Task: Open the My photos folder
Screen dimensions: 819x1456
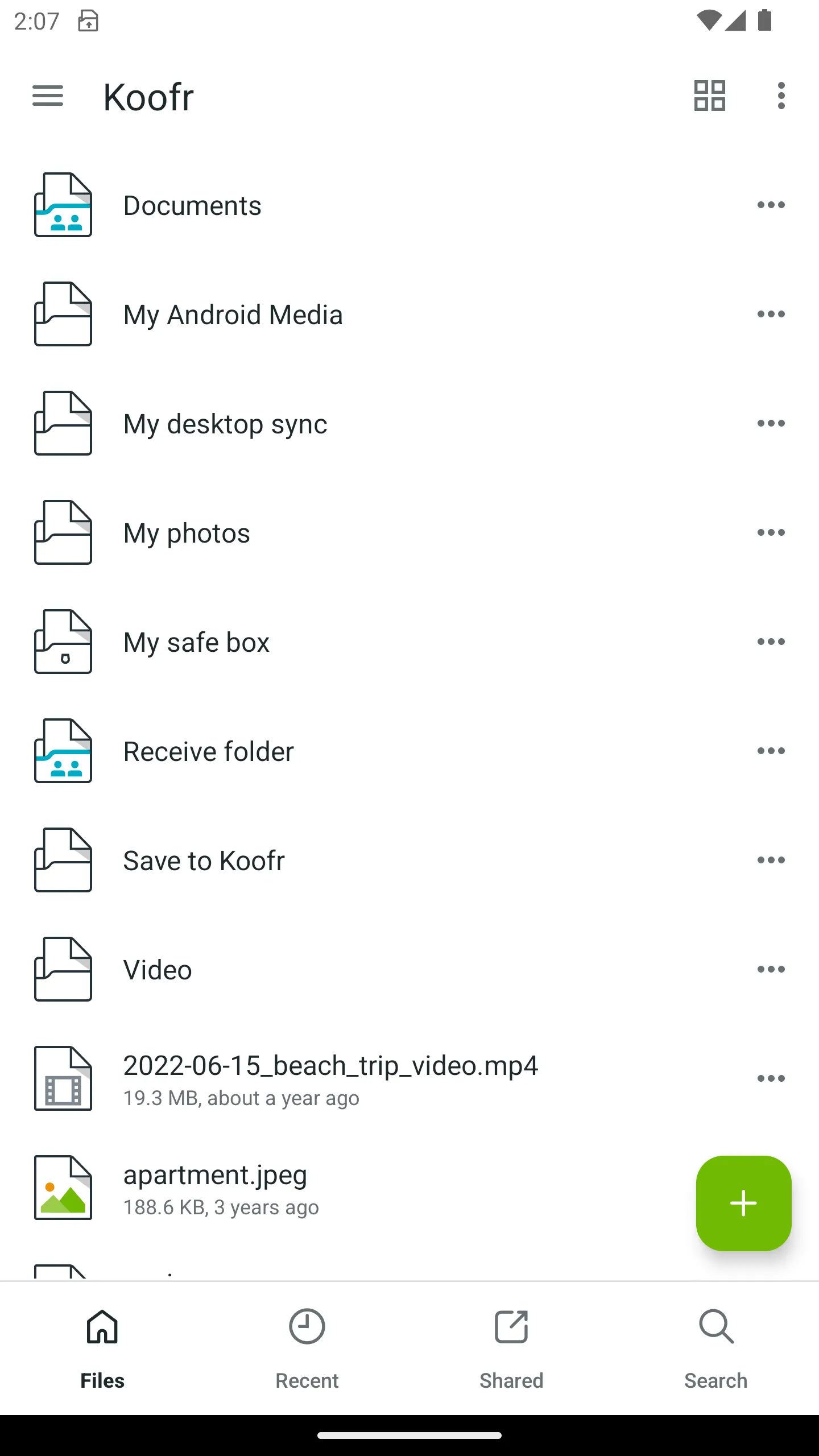Action: (187, 533)
